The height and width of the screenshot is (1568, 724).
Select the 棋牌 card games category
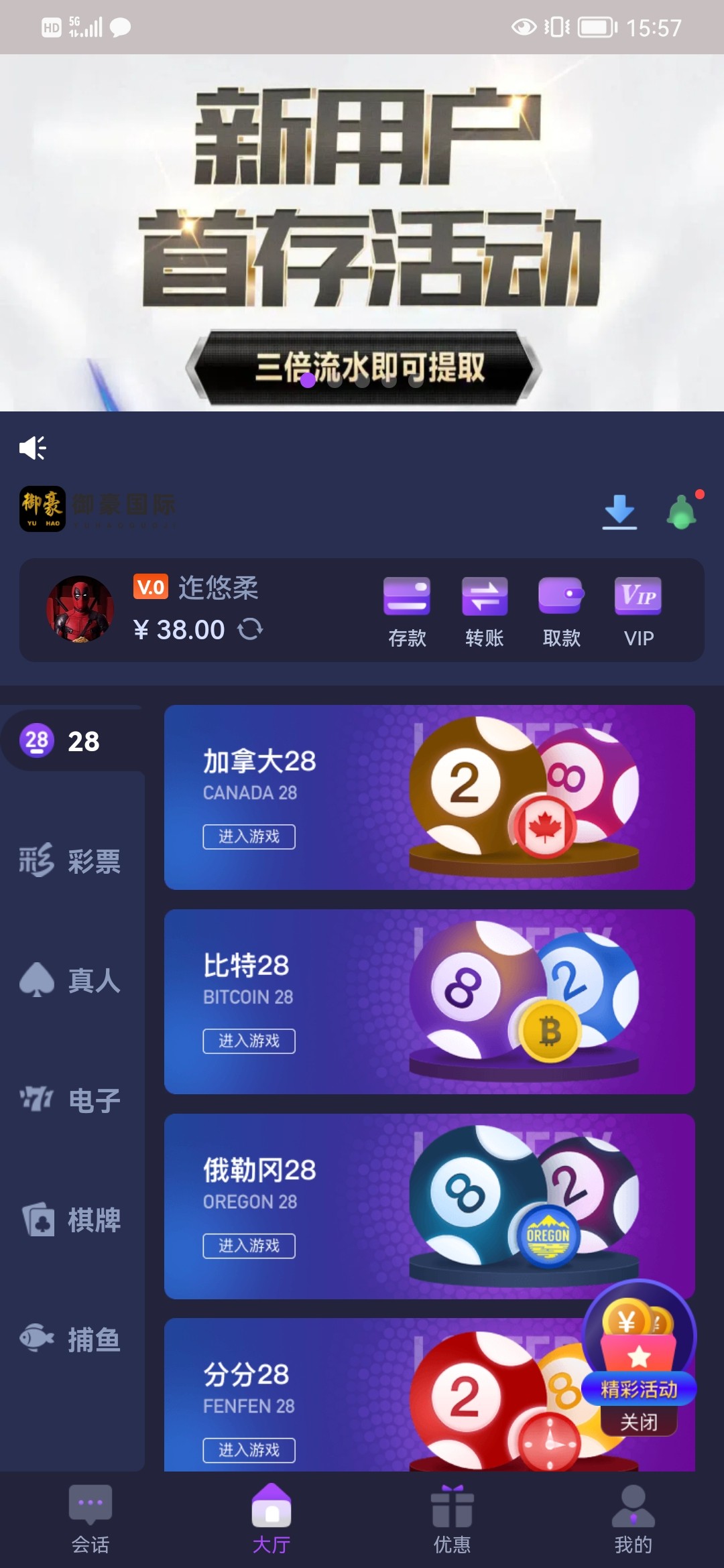pyautogui.click(x=72, y=1220)
